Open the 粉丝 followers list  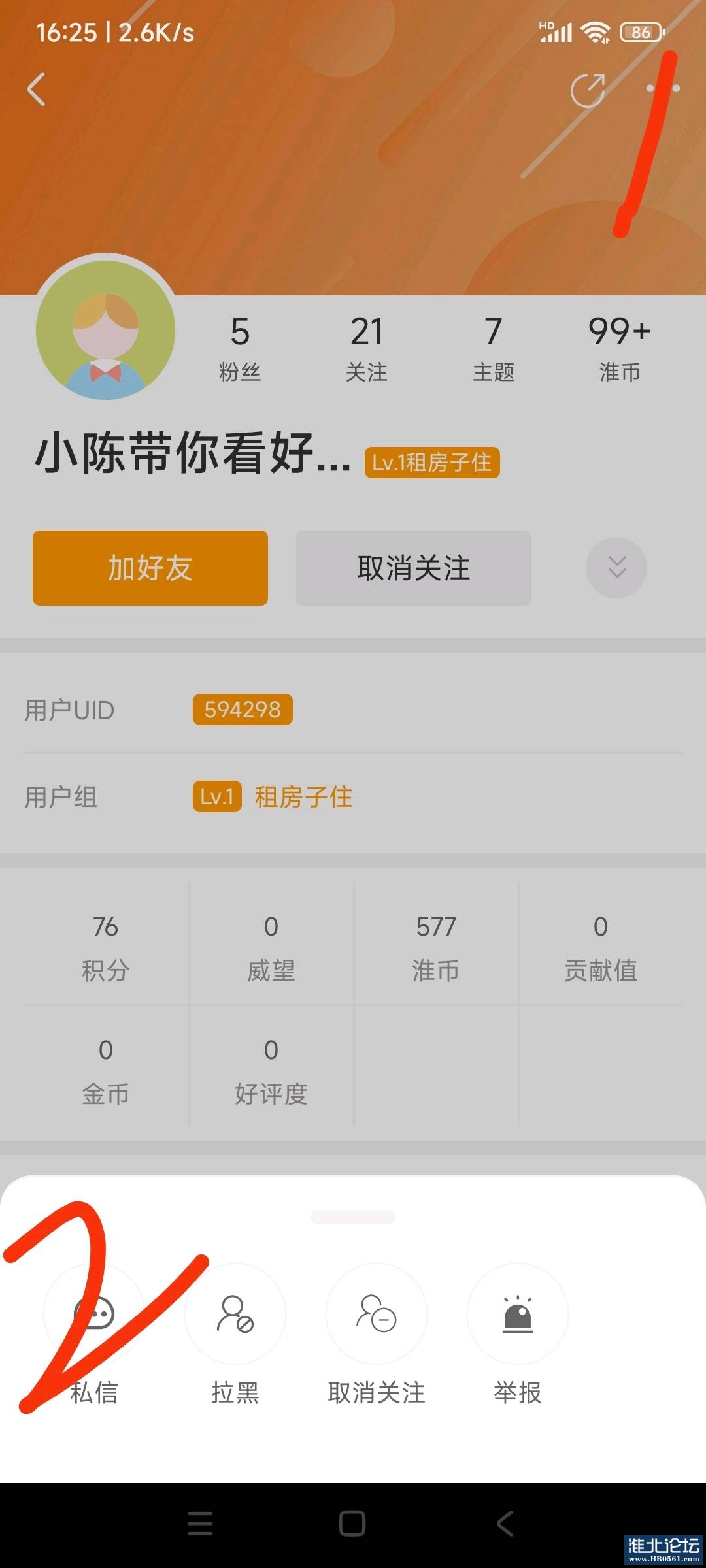coord(240,348)
